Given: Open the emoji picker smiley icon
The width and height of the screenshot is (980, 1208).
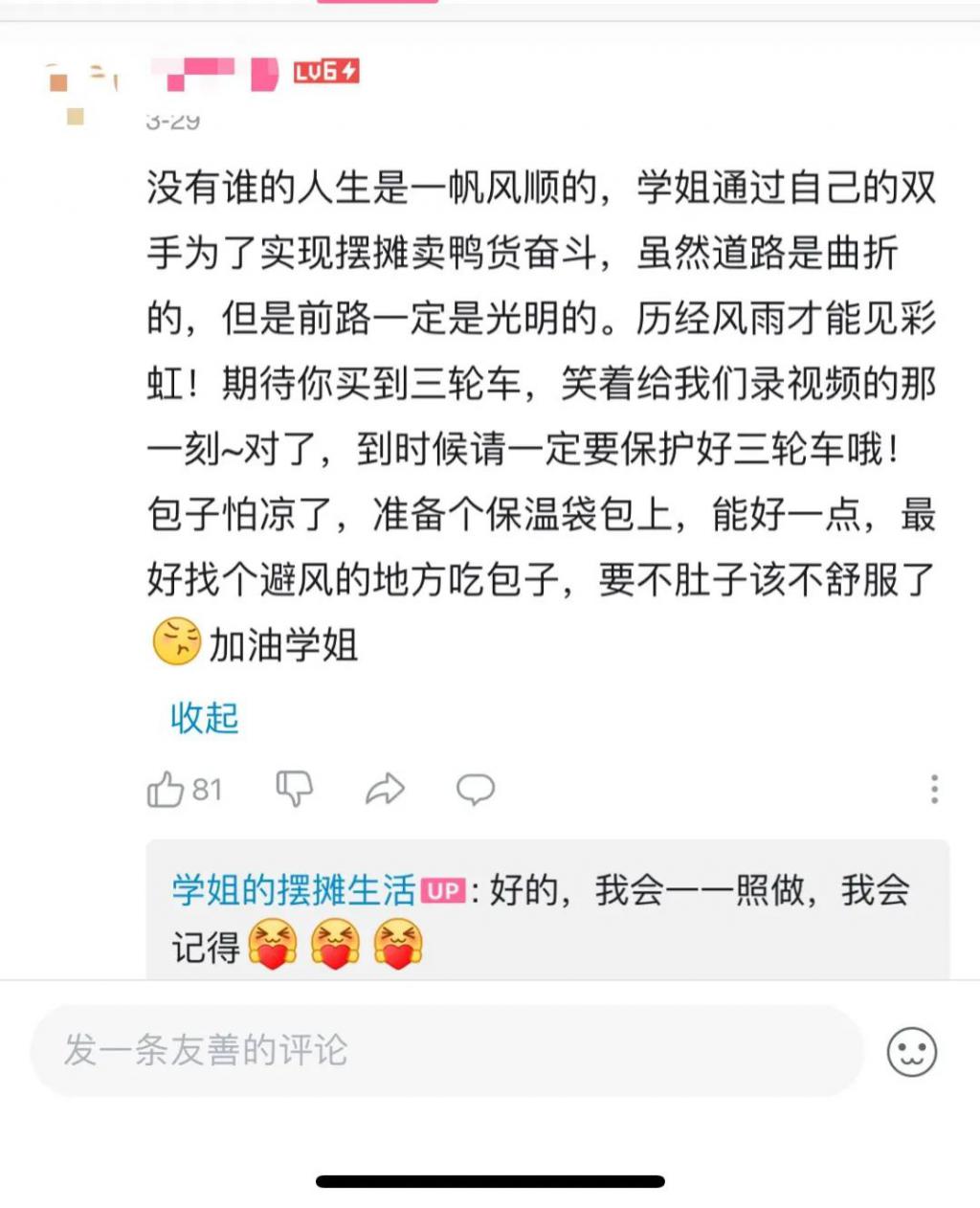Looking at the screenshot, I should [911, 1052].
